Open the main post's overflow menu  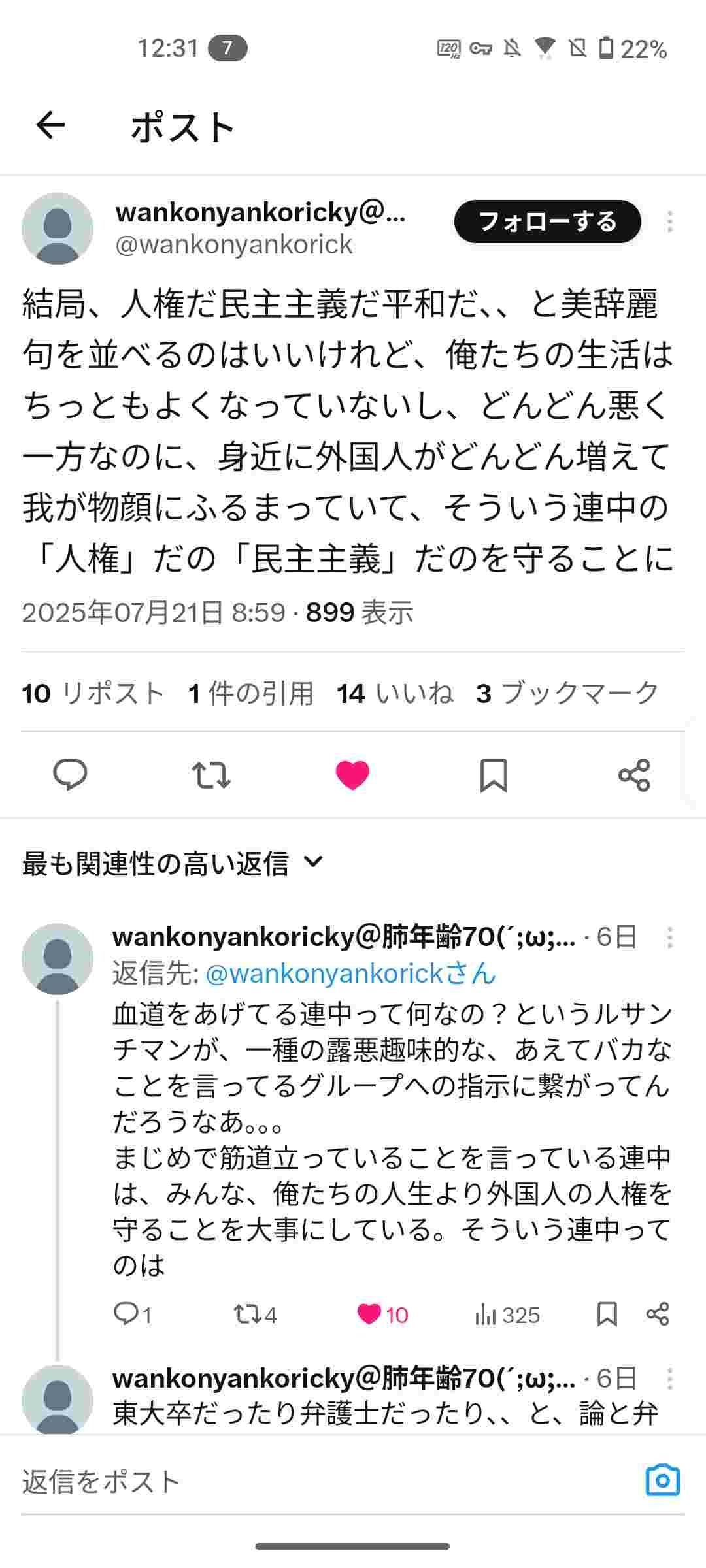pos(669,221)
